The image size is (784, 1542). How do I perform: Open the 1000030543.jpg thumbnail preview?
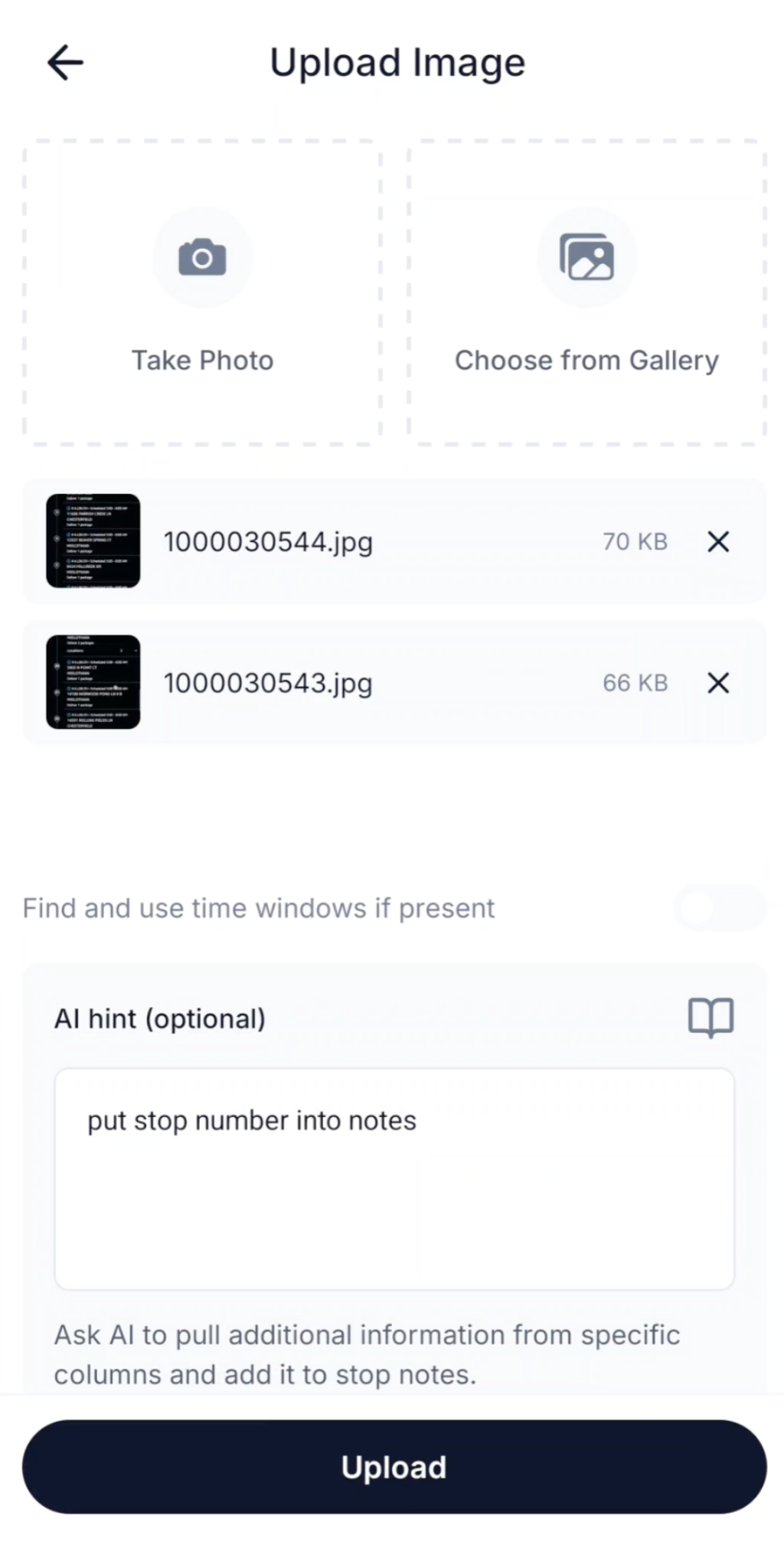(93, 682)
